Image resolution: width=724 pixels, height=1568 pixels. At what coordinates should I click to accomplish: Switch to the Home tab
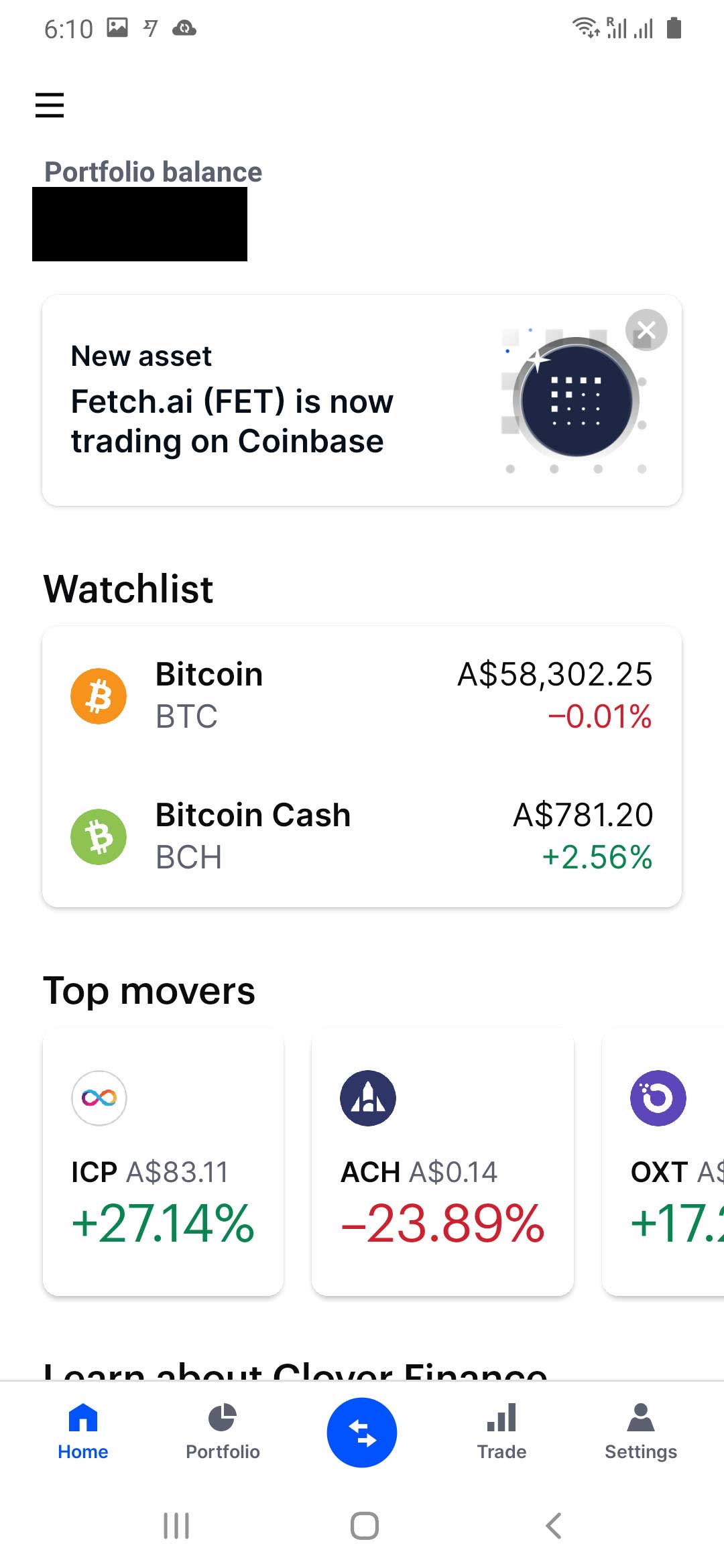click(83, 1432)
